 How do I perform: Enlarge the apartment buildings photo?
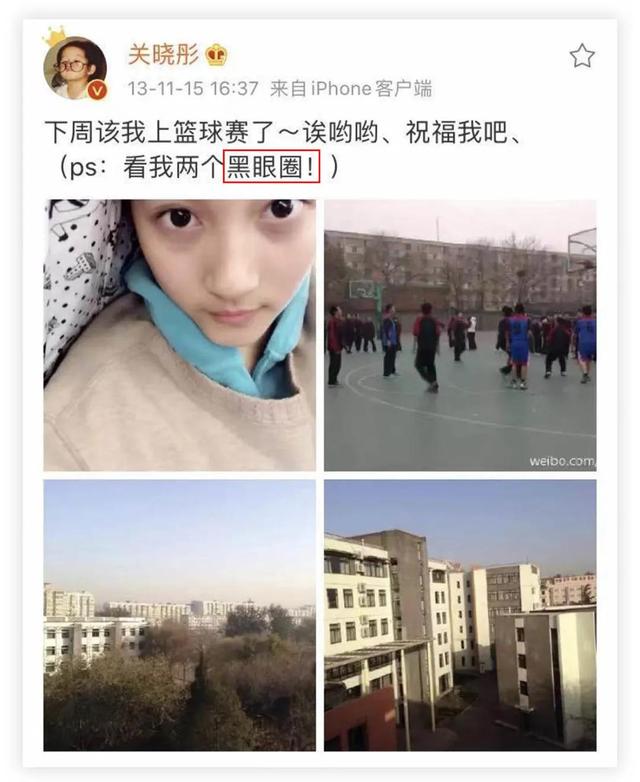[x=460, y=614]
